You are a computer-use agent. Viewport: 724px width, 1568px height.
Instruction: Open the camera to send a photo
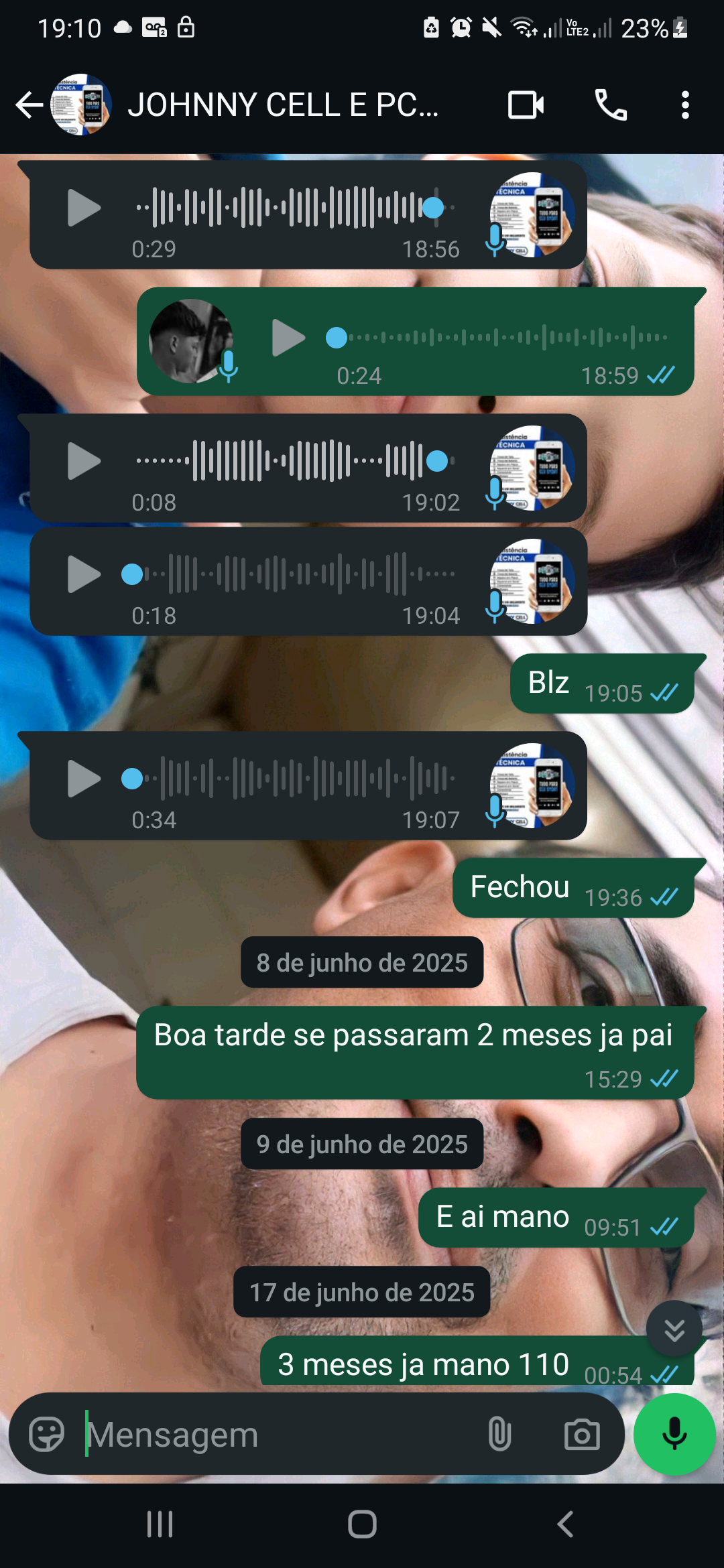coord(581,1435)
